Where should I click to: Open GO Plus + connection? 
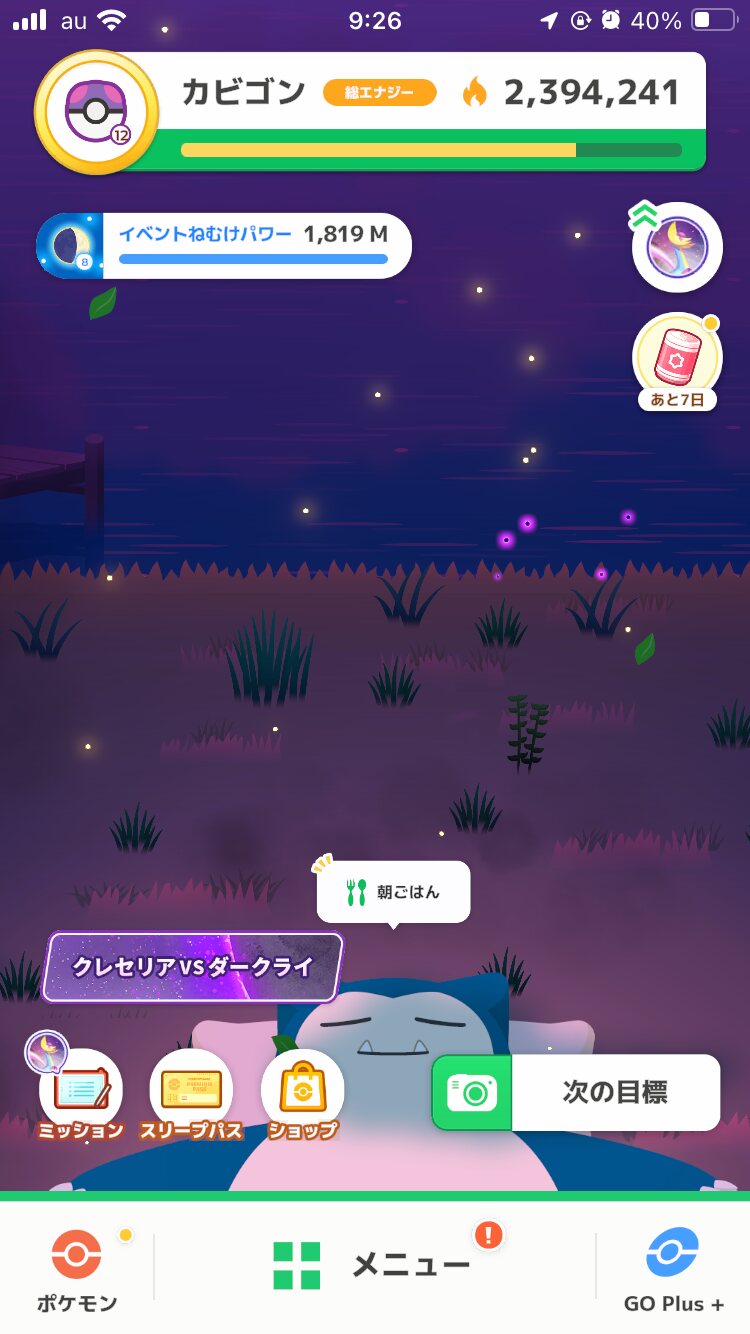[673, 1268]
